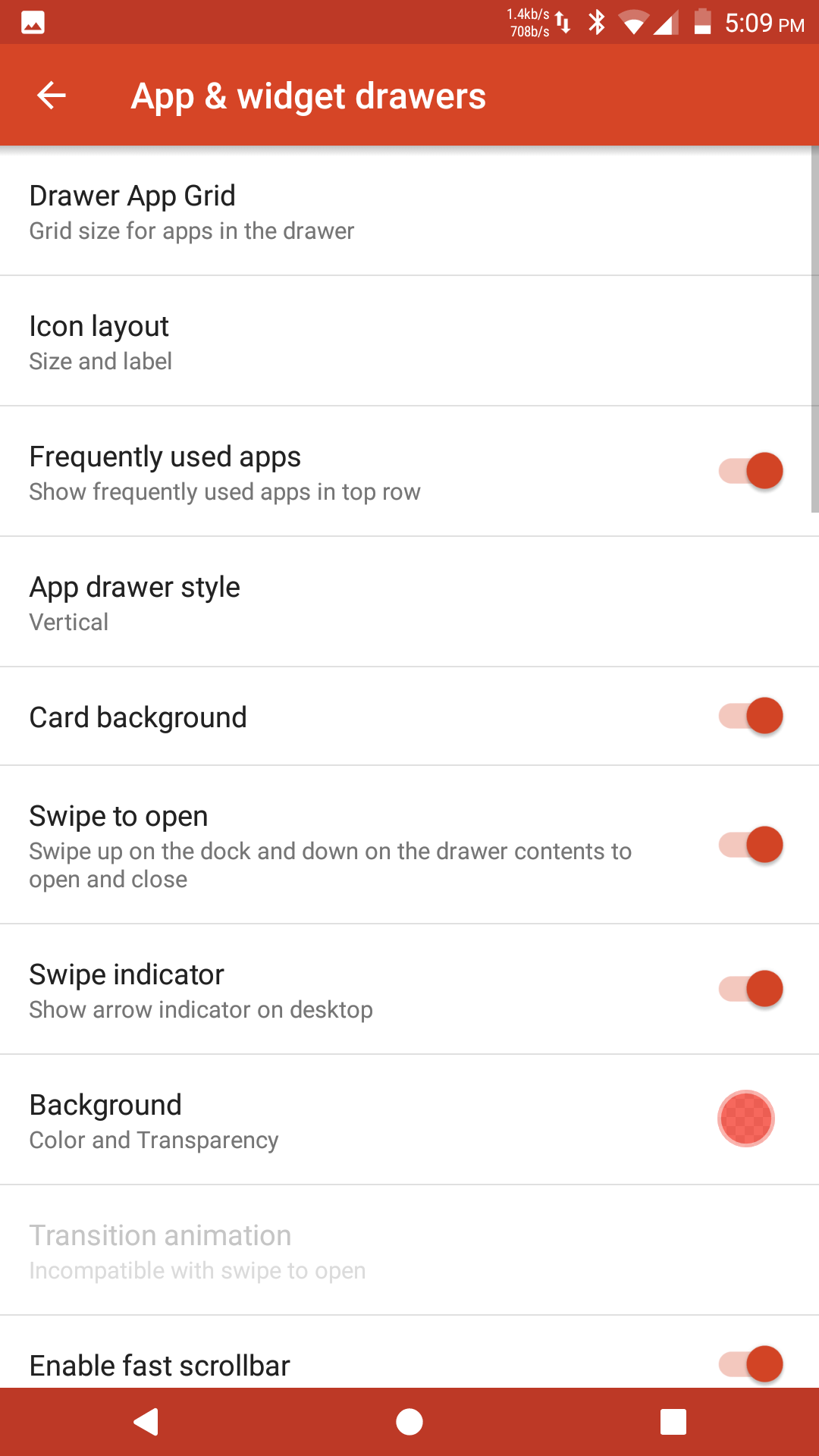Image resolution: width=819 pixels, height=1456 pixels.
Task: Open recent apps from navigation bar
Action: pos(673,1422)
